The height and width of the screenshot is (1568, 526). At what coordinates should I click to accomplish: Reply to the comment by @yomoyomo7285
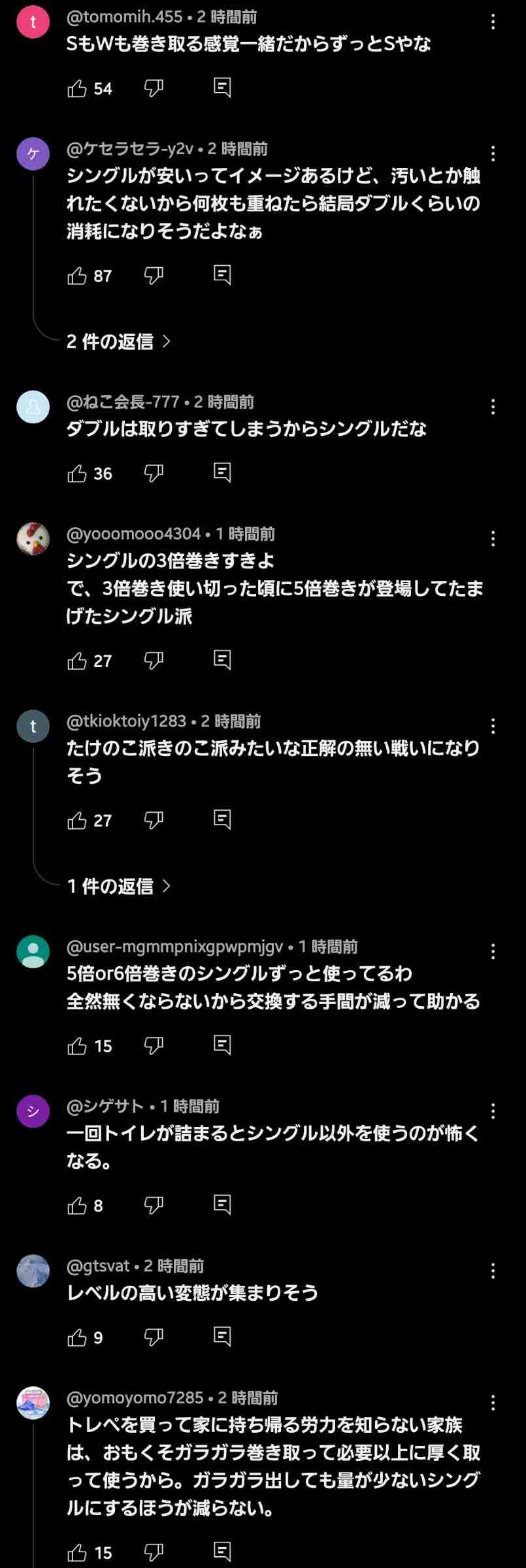pyautogui.click(x=222, y=1552)
